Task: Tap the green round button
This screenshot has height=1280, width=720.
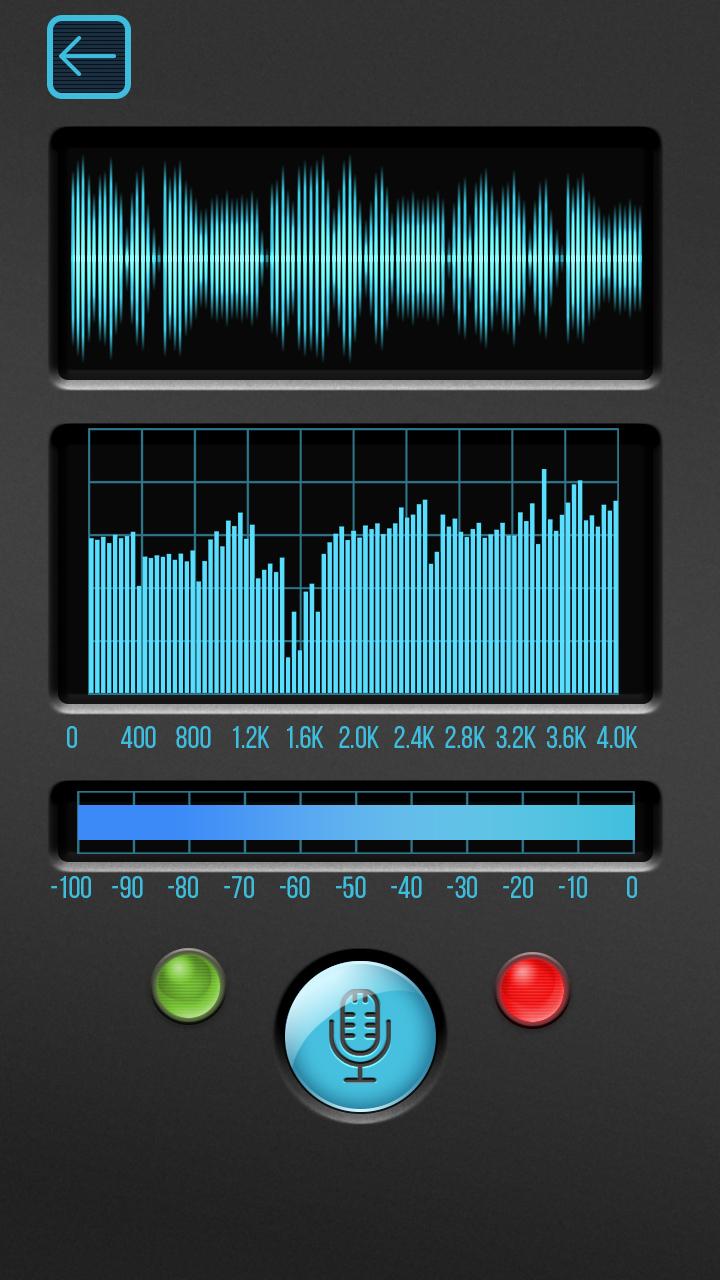Action: pyautogui.click(x=188, y=985)
